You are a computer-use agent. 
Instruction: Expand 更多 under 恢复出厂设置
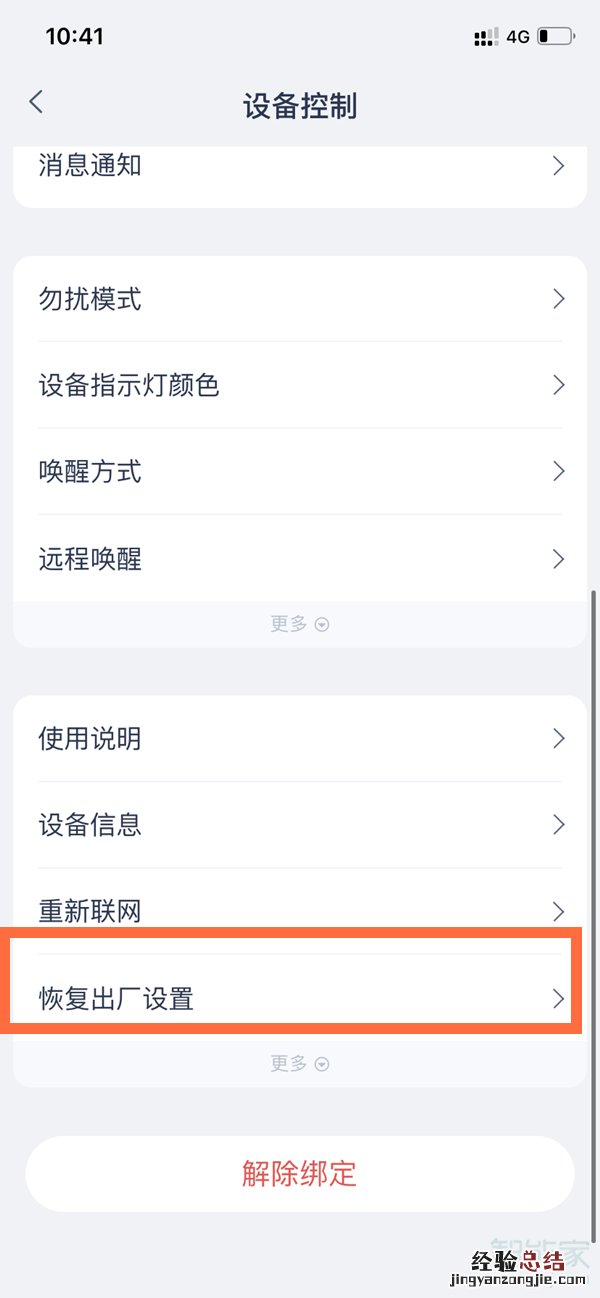tap(300, 1064)
